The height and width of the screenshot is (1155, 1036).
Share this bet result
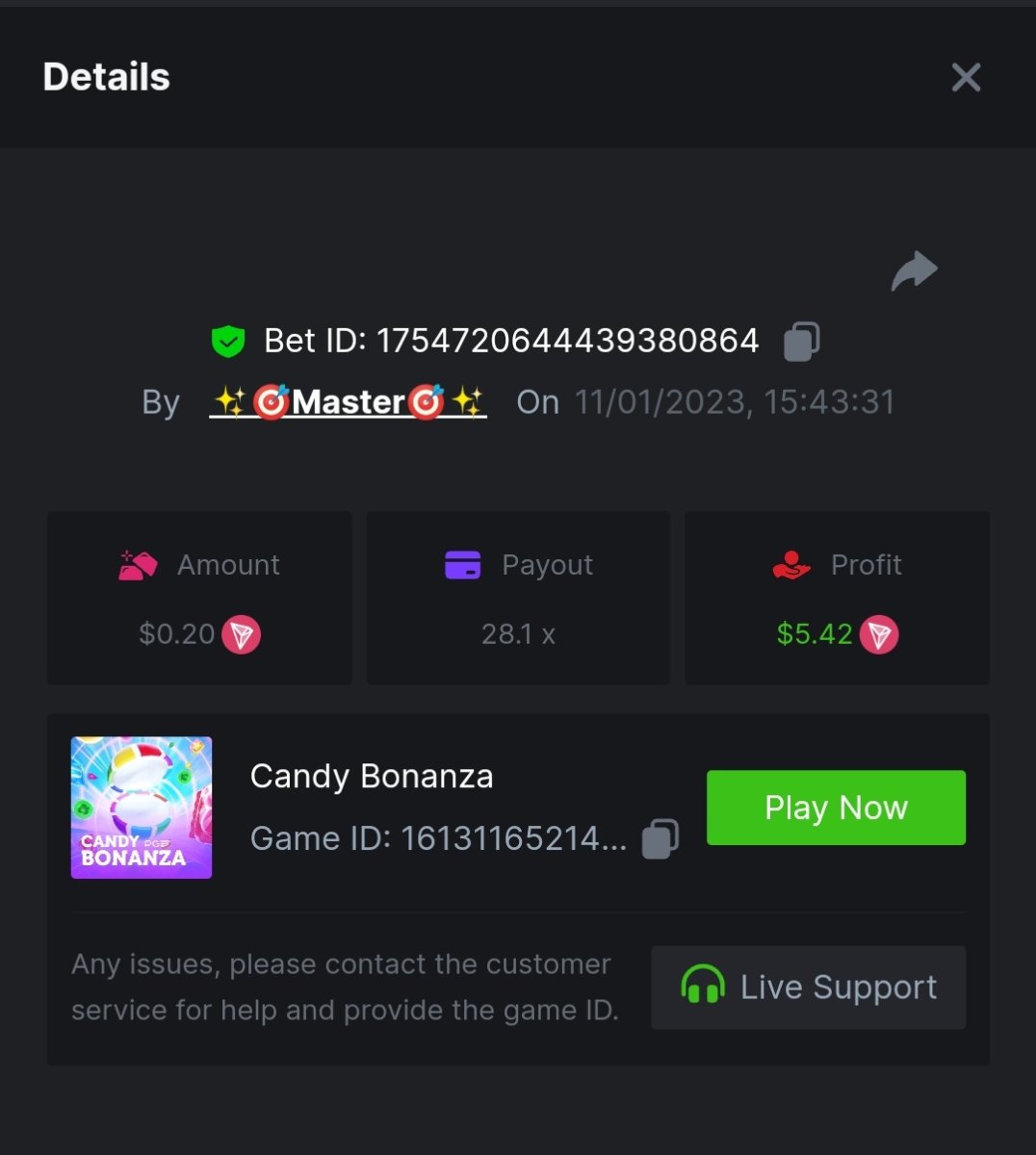pos(914,270)
